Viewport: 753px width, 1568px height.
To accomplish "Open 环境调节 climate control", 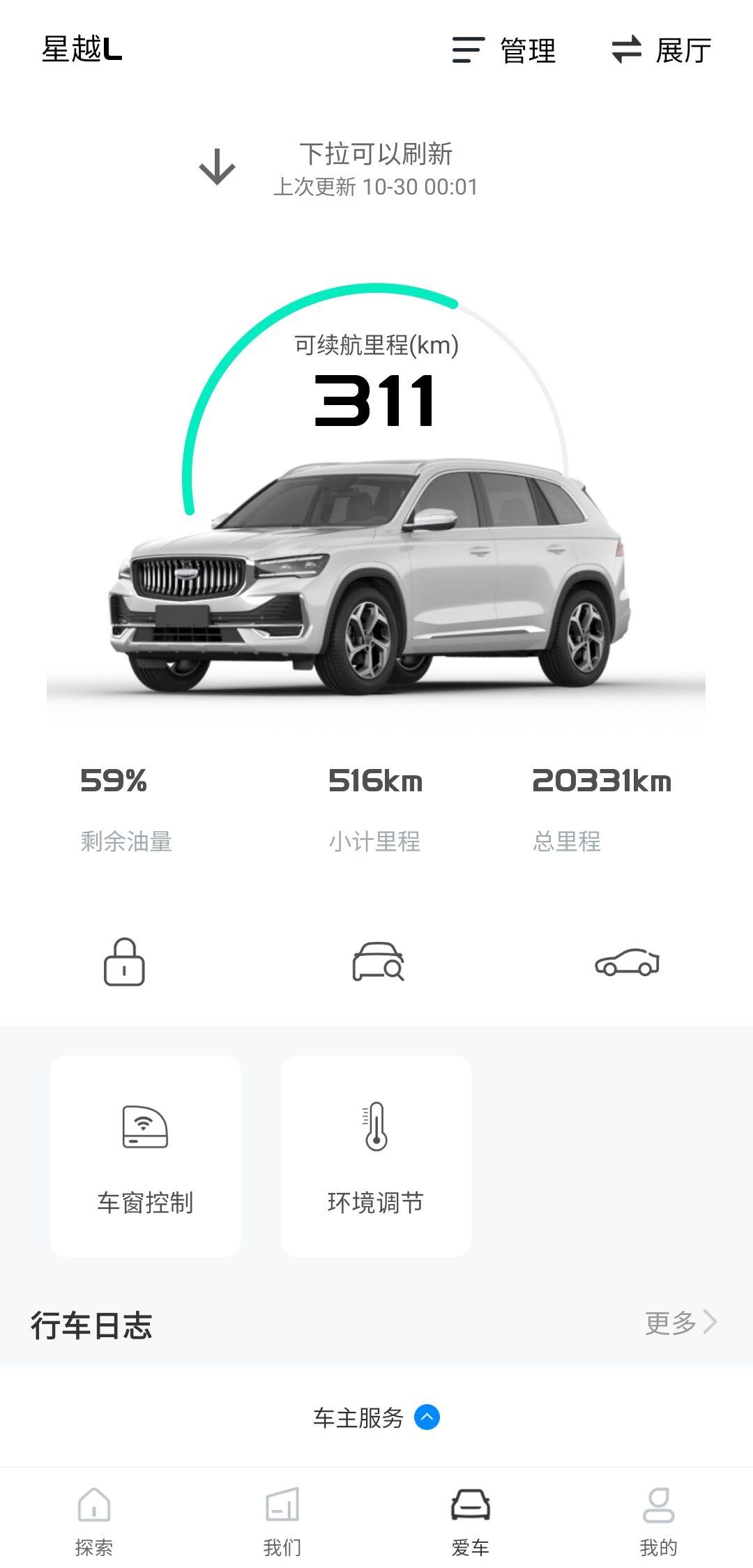I will [x=376, y=1155].
